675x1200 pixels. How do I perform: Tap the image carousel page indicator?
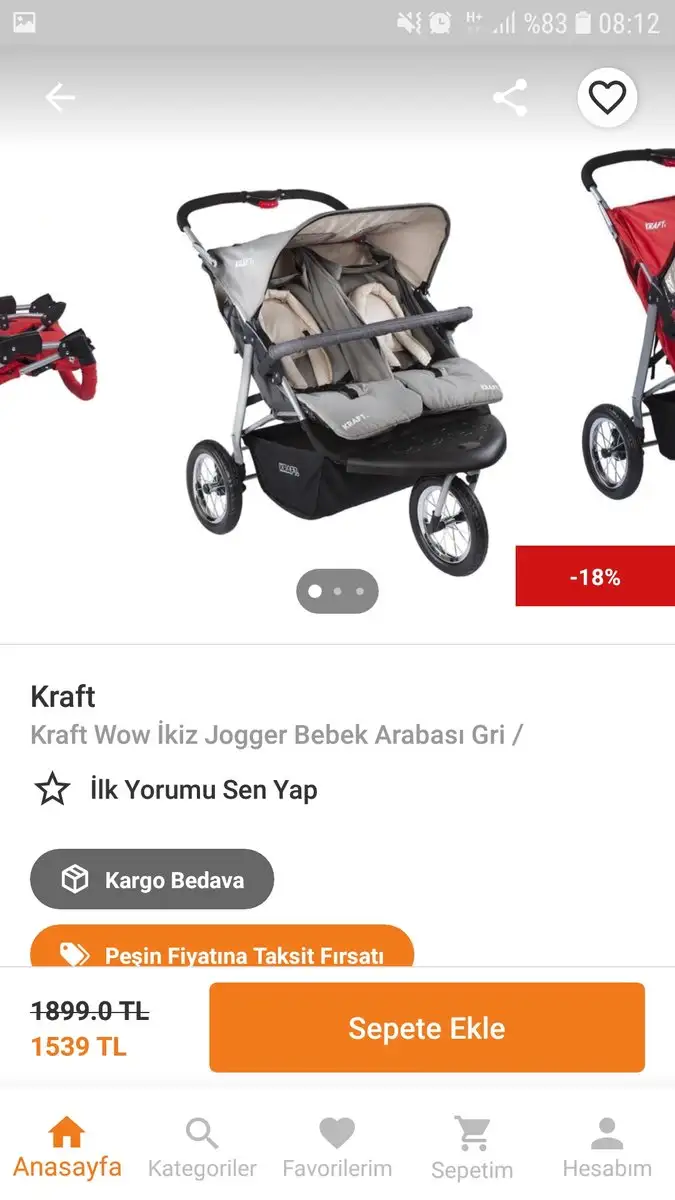pos(337,591)
